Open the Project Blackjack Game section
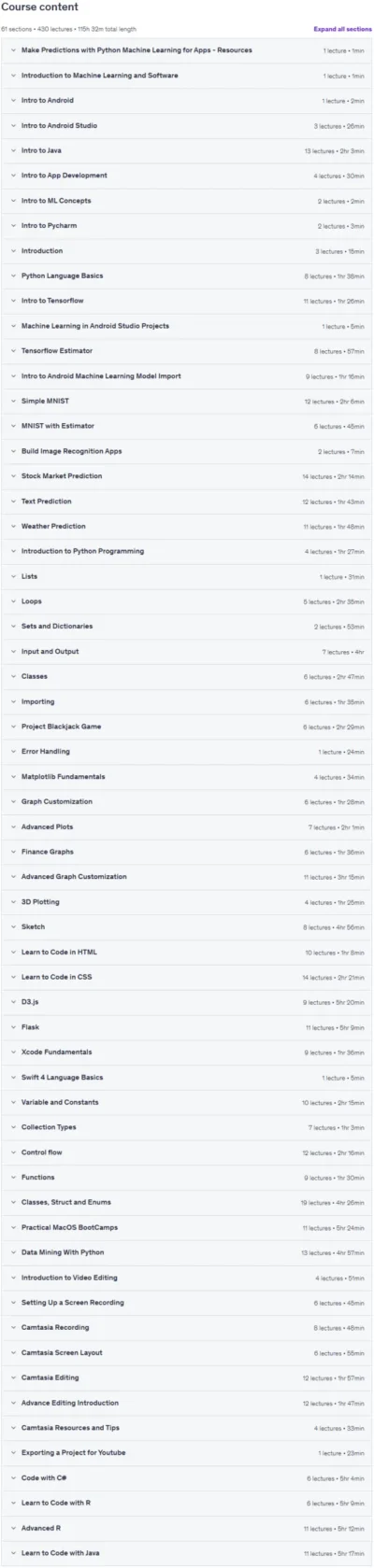 (x=187, y=727)
